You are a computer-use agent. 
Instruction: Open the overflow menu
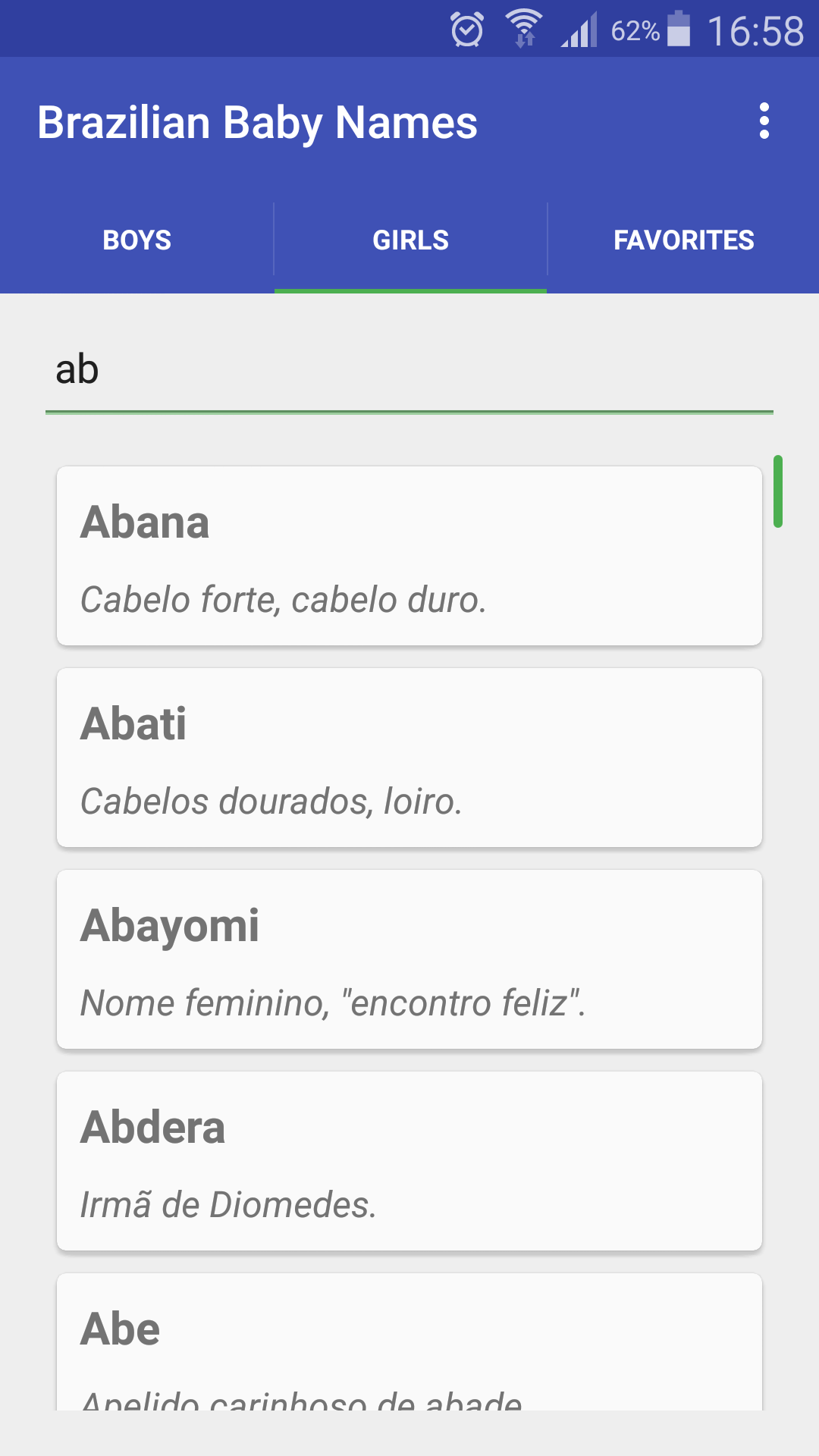click(763, 121)
